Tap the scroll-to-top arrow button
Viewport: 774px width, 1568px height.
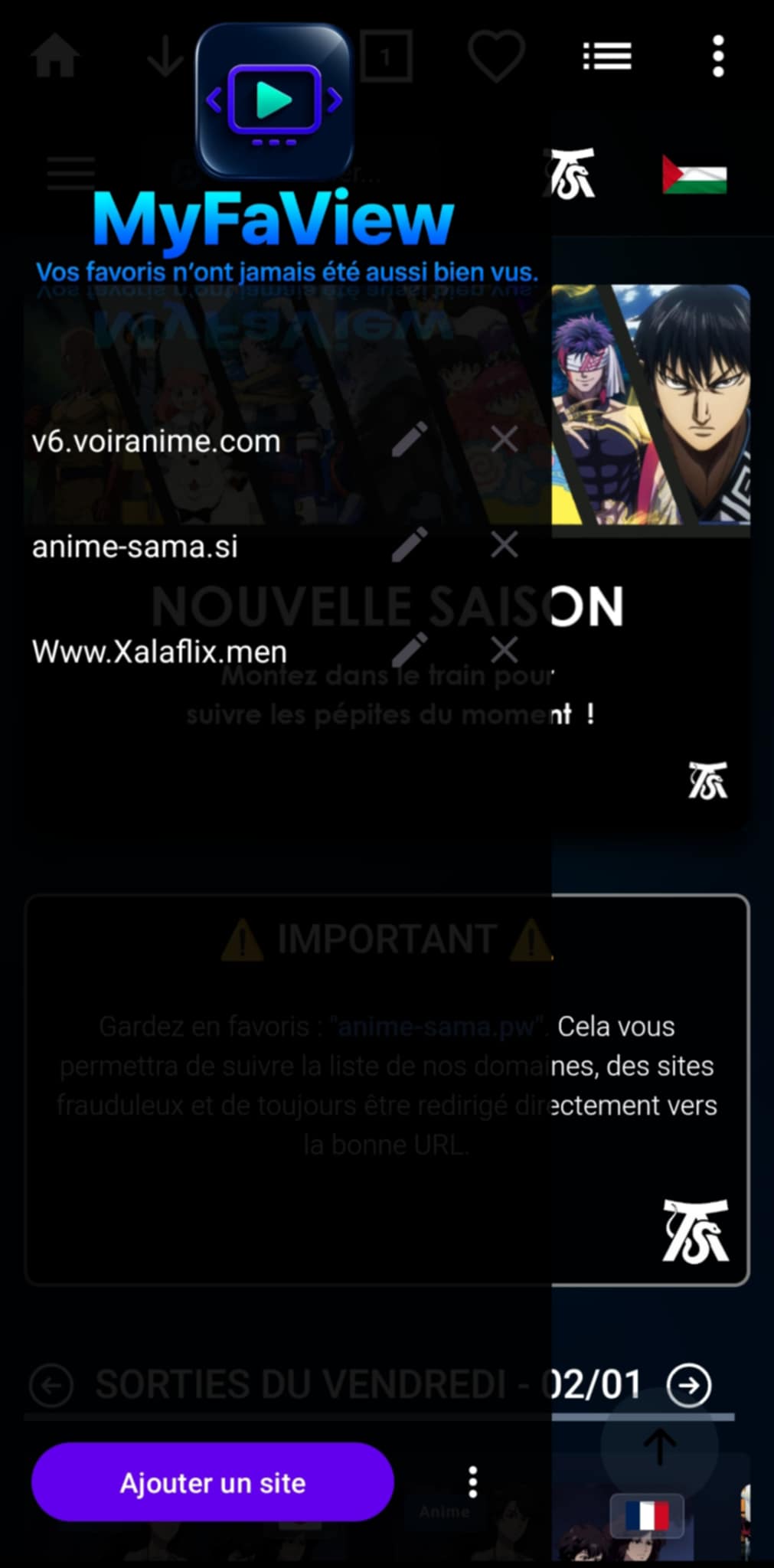659,1445
